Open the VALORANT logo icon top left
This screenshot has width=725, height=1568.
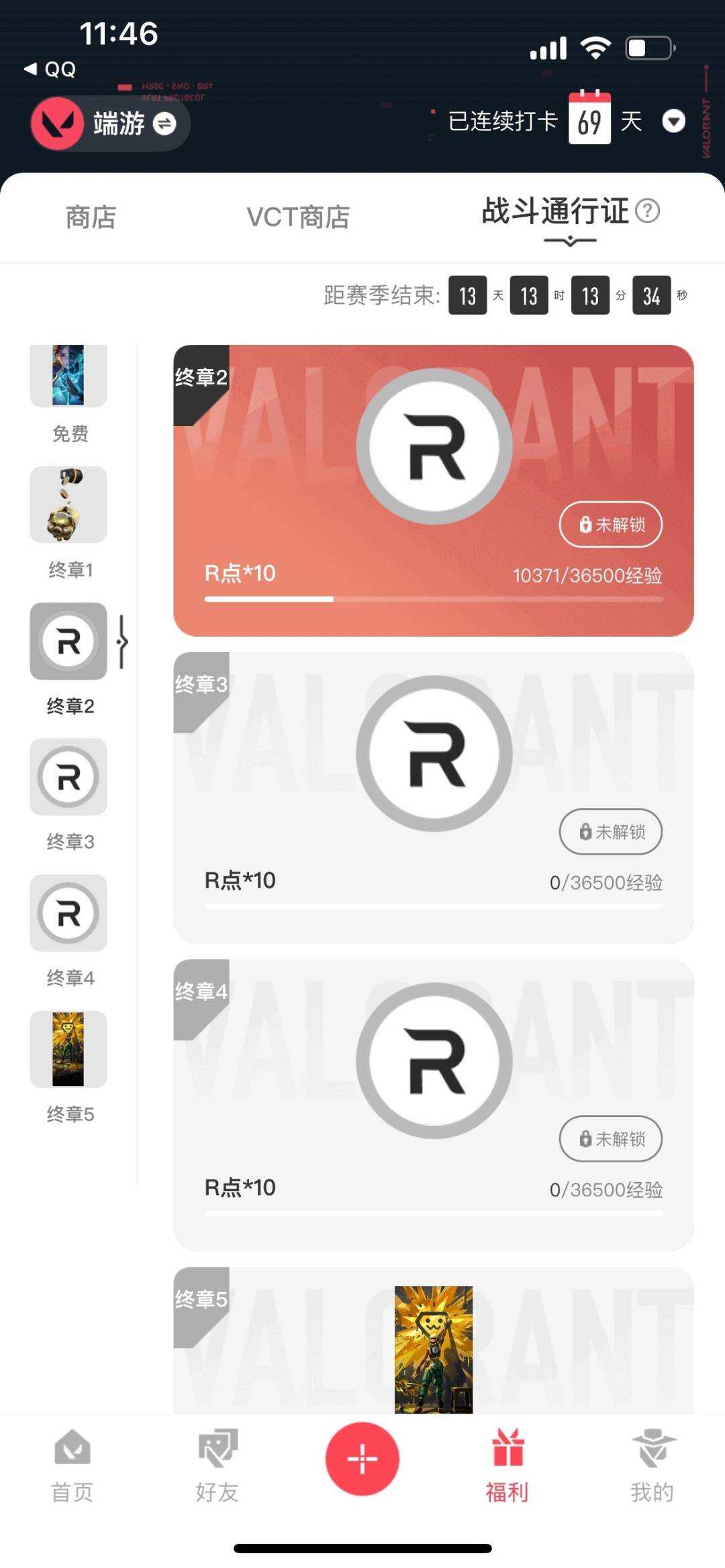click(59, 124)
